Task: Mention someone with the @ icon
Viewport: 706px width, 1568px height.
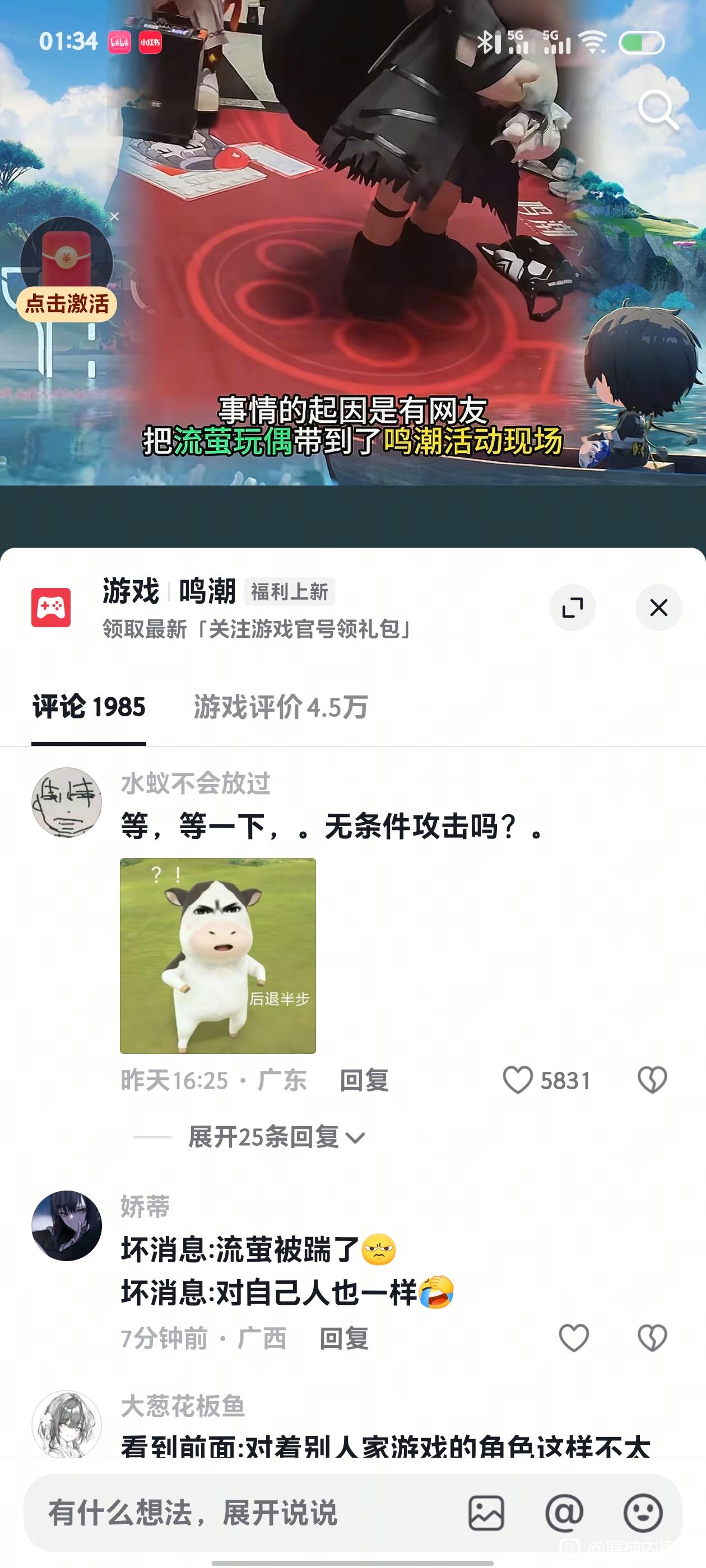Action: point(564,1513)
